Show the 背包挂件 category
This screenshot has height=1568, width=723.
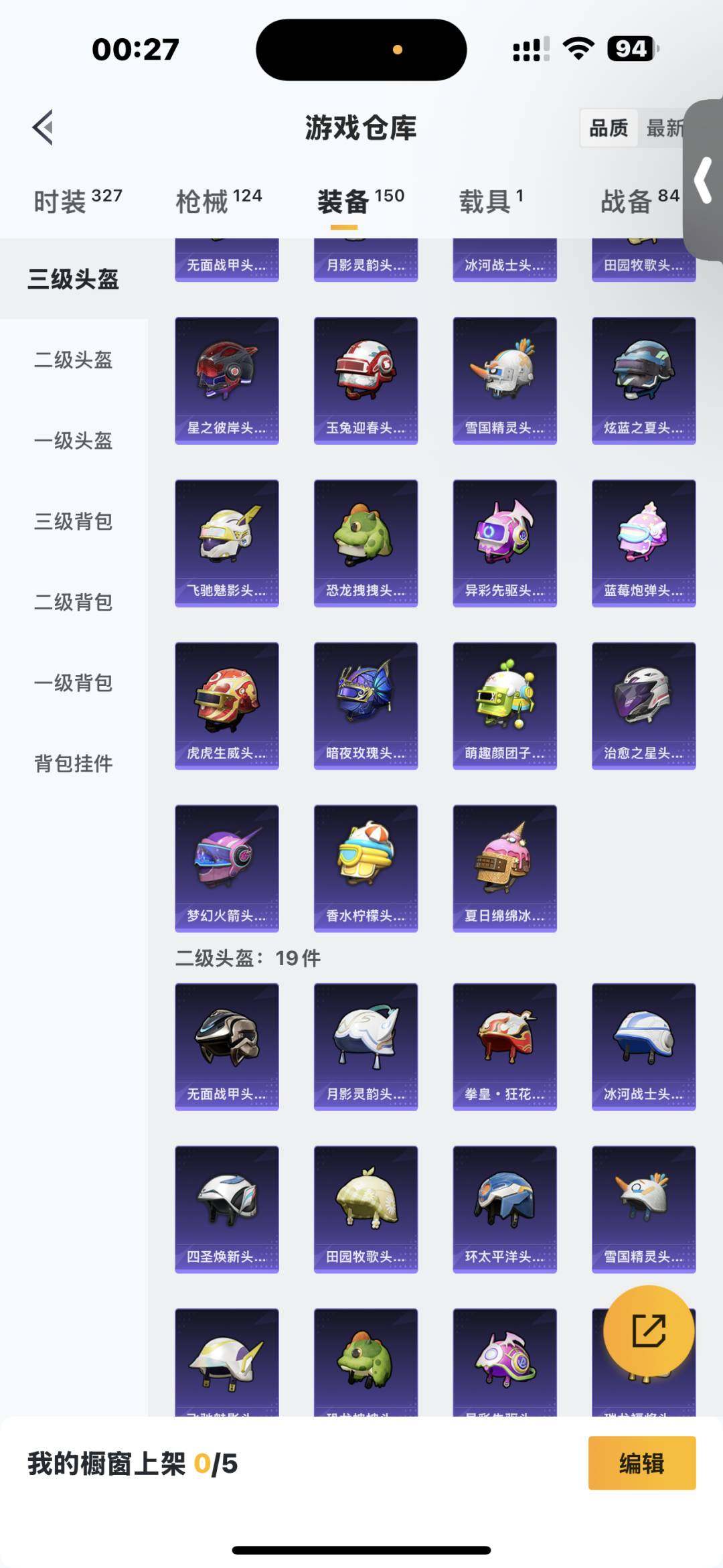click(x=74, y=763)
